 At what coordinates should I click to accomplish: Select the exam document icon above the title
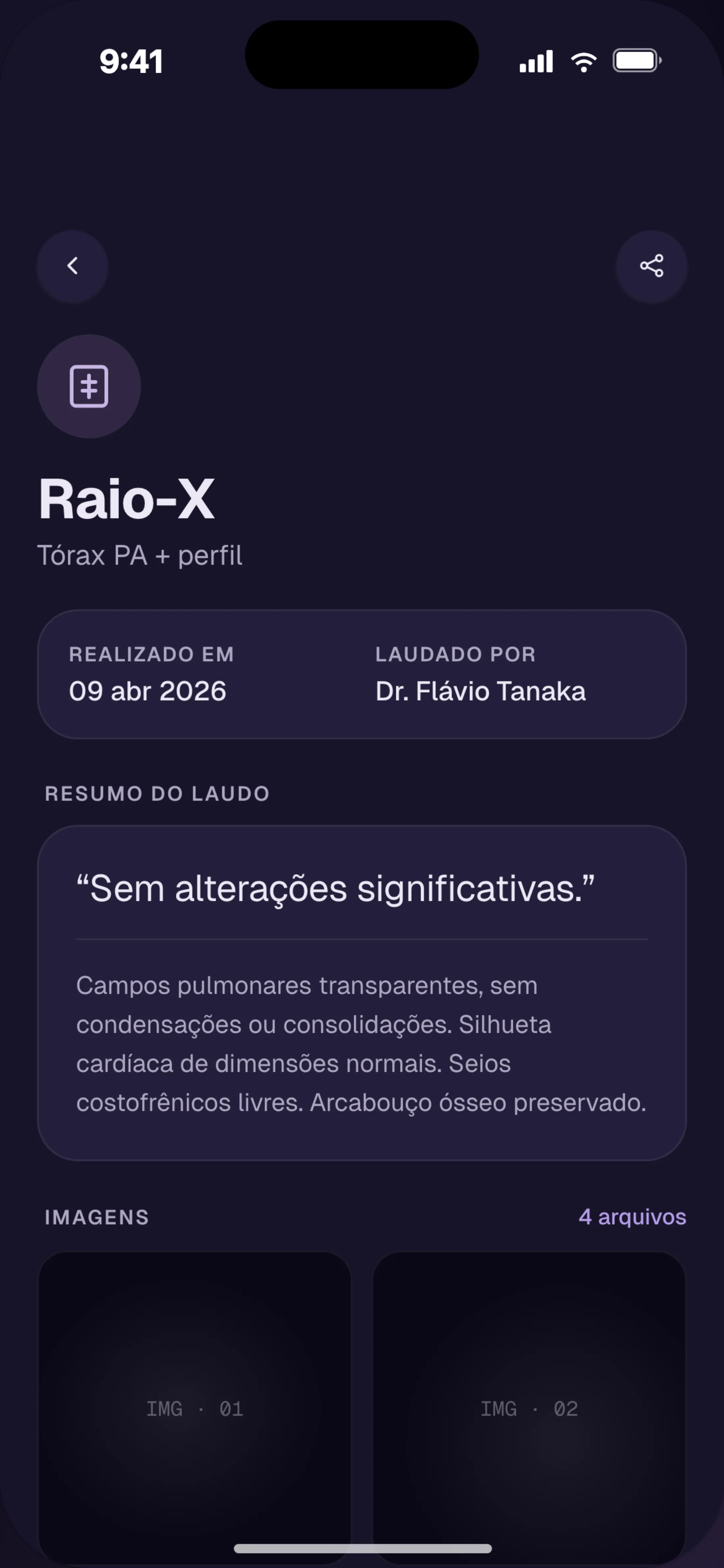point(89,386)
